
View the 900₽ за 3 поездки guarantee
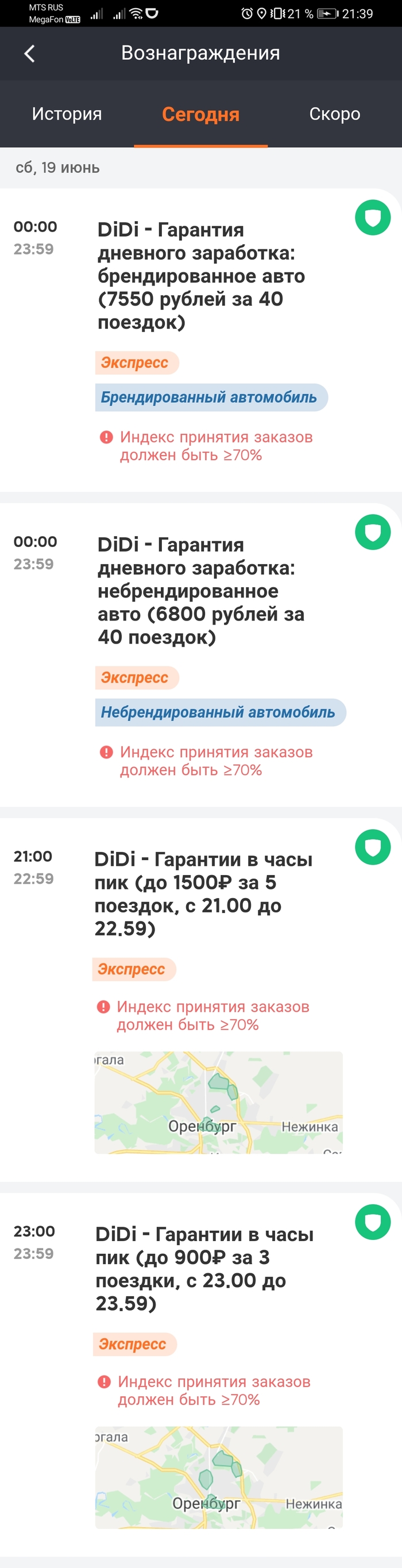click(x=204, y=1269)
